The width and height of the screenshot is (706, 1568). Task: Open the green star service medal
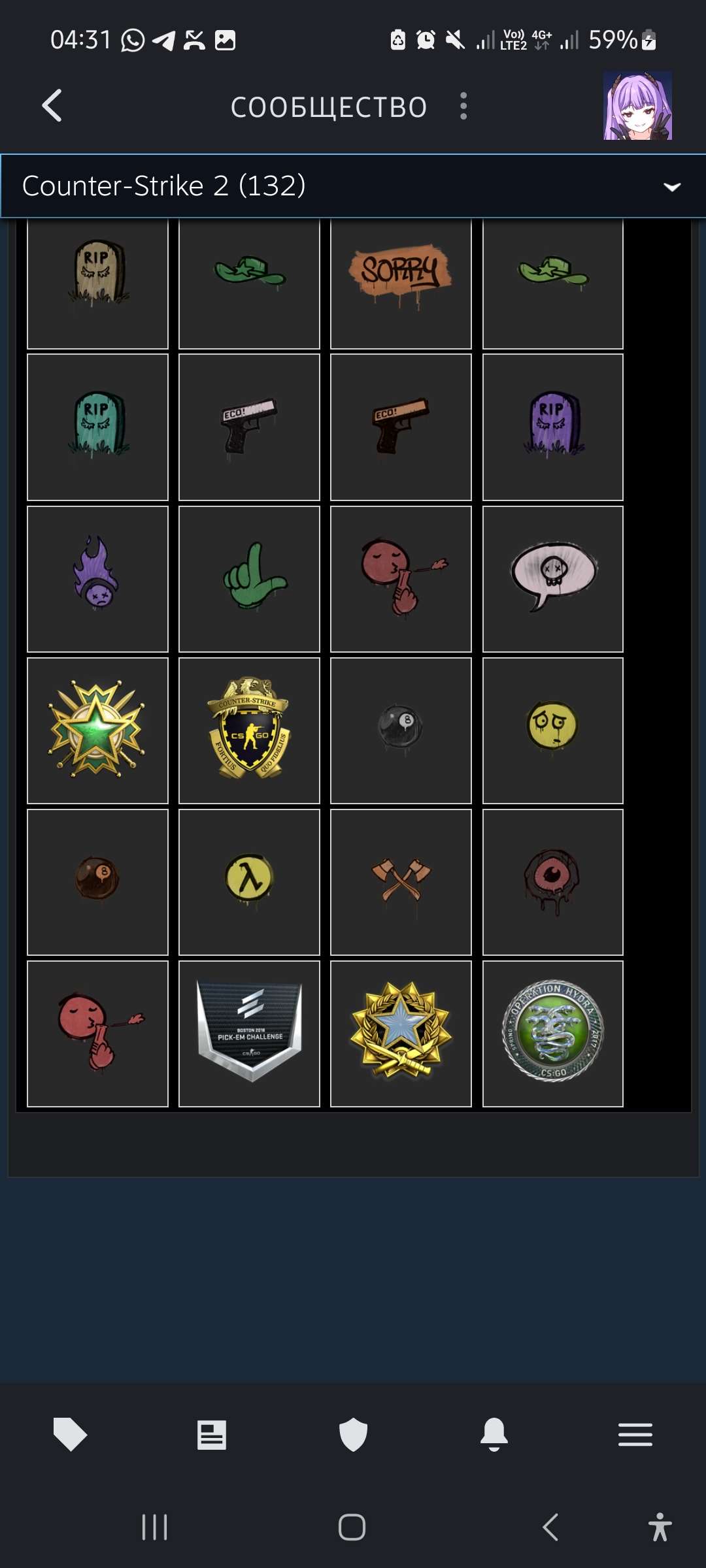click(x=97, y=730)
